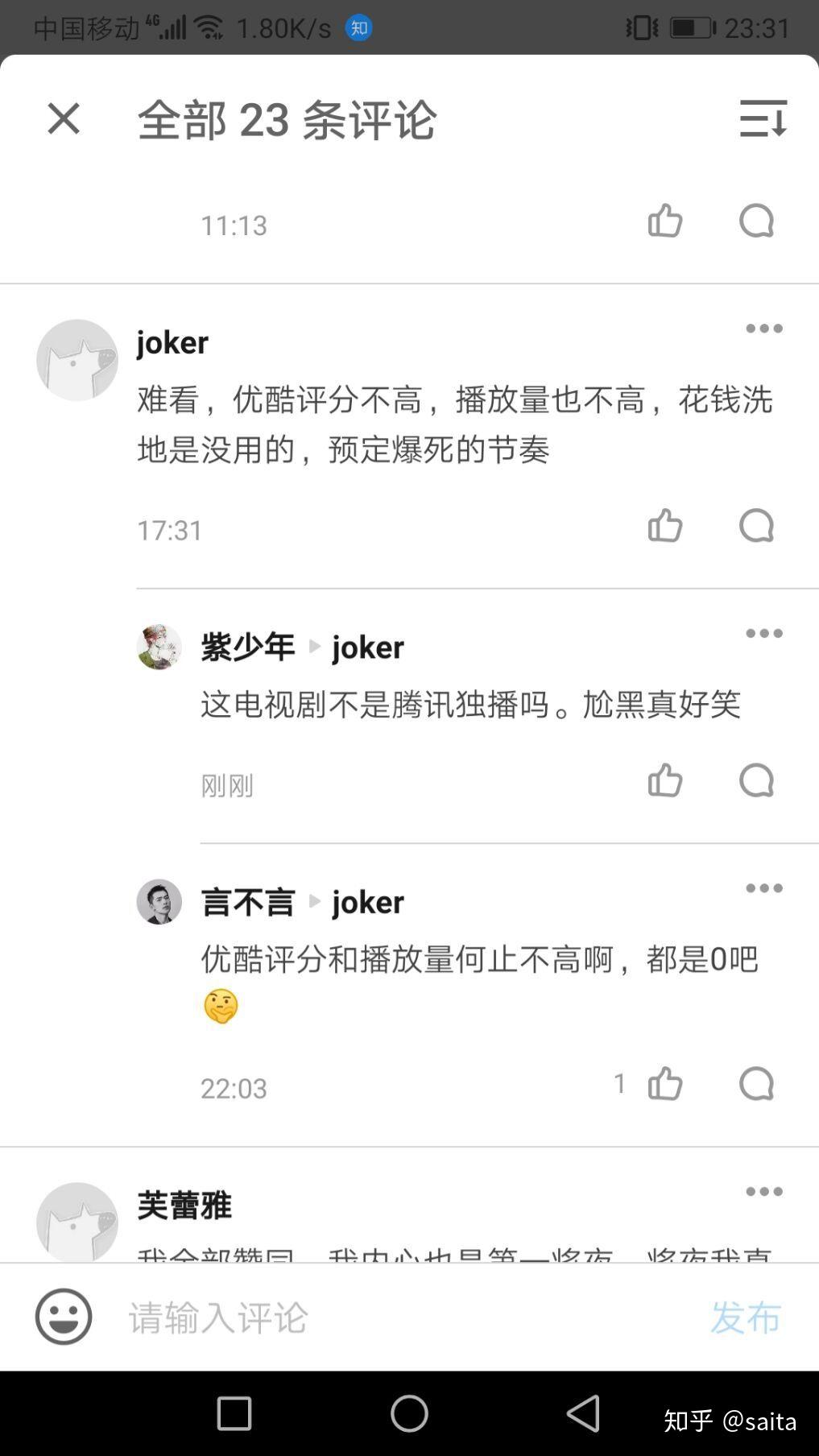Viewport: 819px width, 1456px height.
Task: View joker's profile avatar
Action: coord(77,360)
